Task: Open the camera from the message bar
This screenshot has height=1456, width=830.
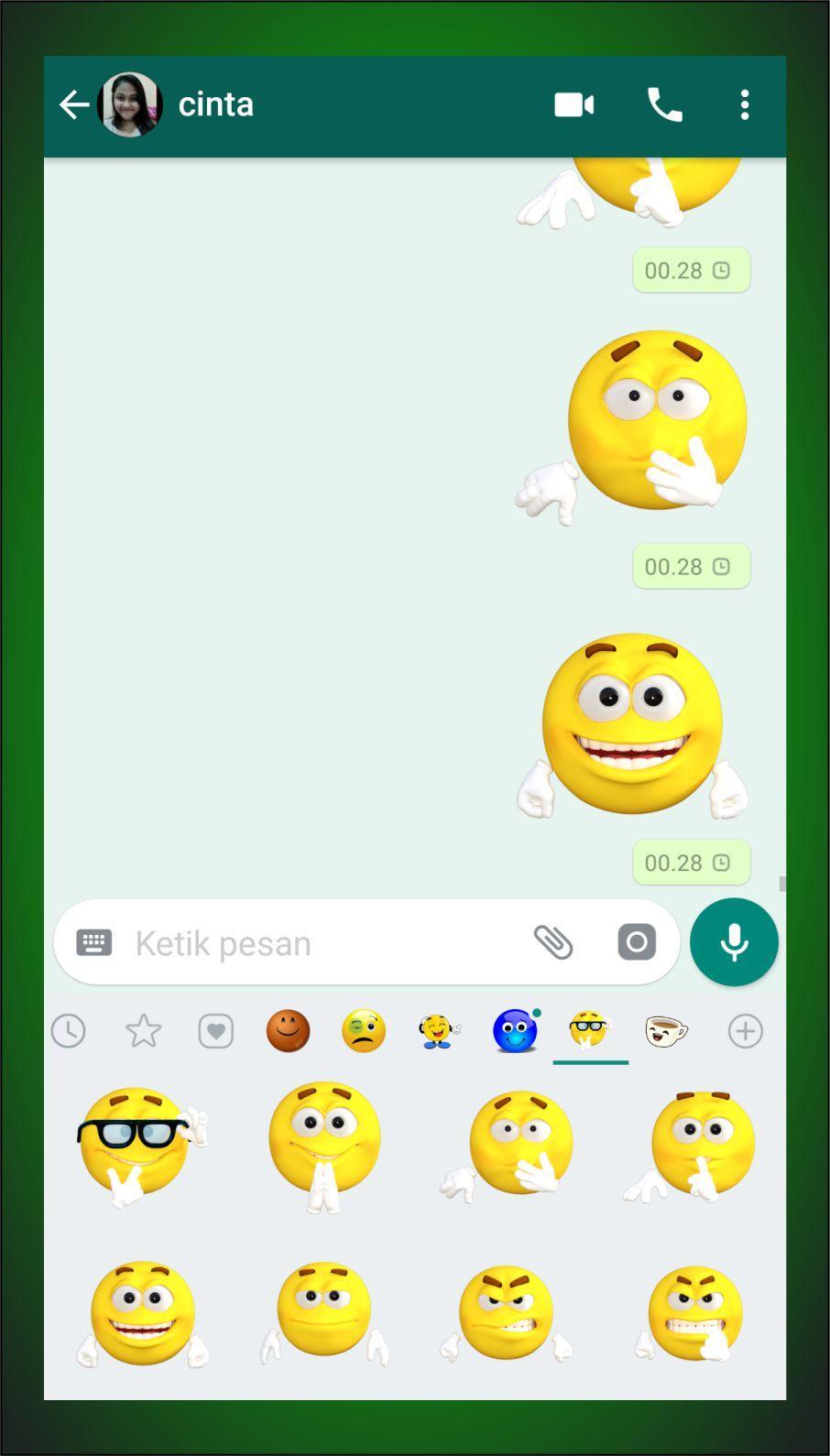Action: (637, 942)
